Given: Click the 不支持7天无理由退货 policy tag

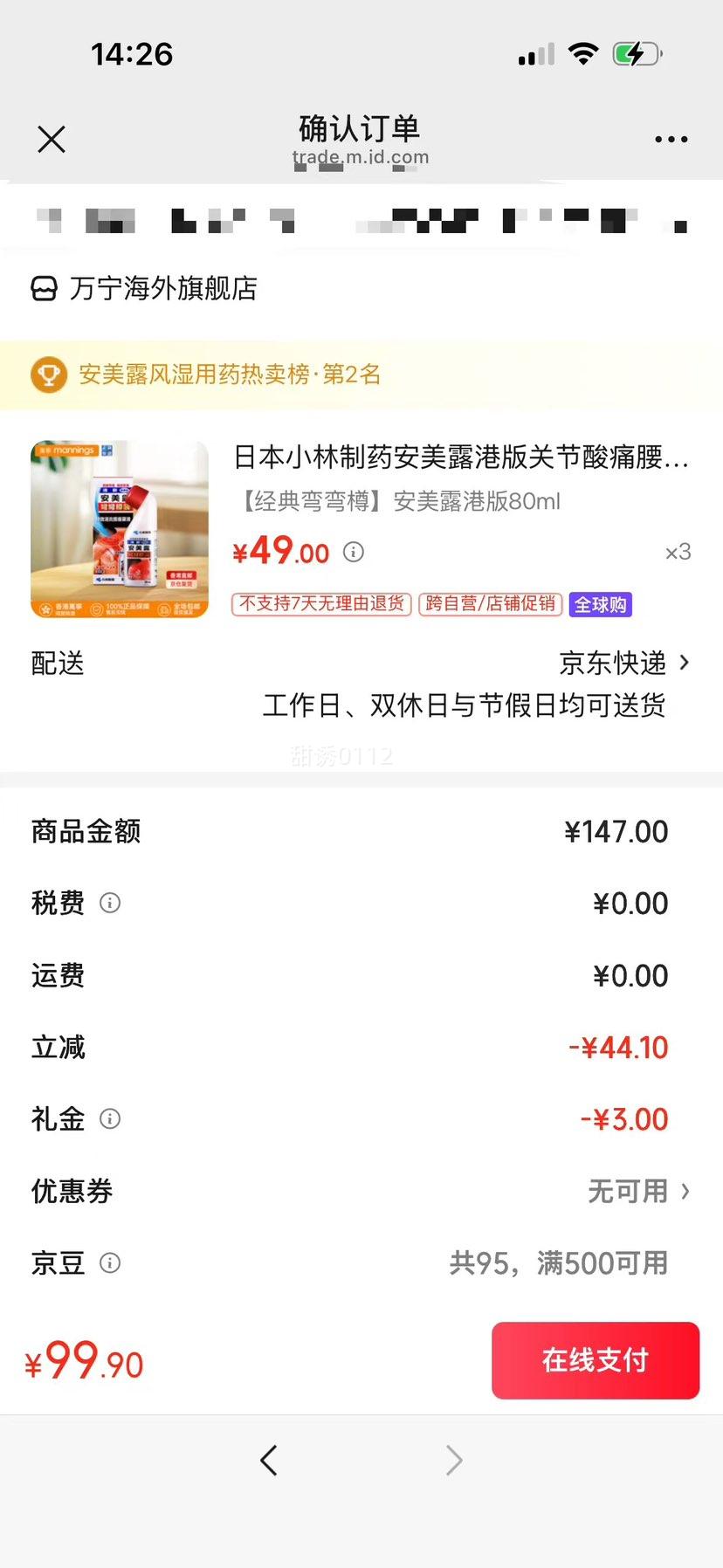Looking at the screenshot, I should (320, 604).
